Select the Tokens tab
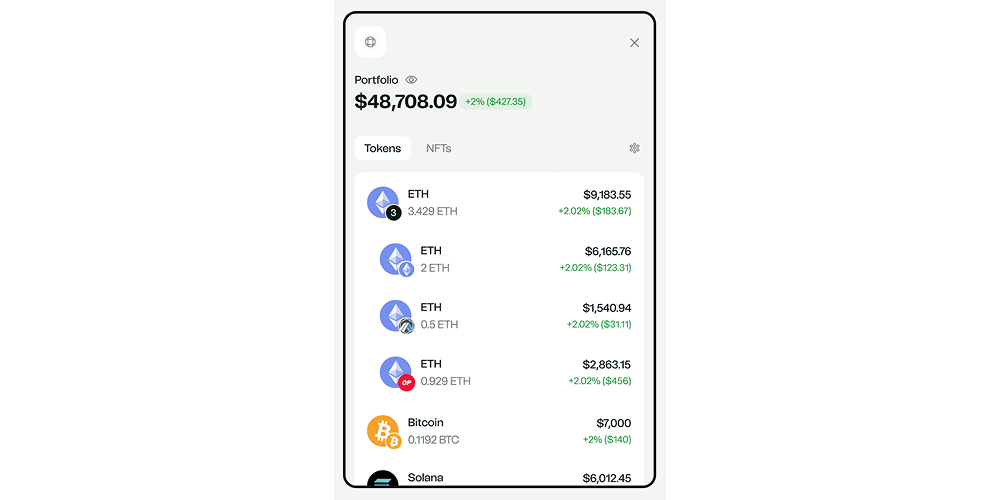This screenshot has height=500, width=1000. tap(382, 148)
